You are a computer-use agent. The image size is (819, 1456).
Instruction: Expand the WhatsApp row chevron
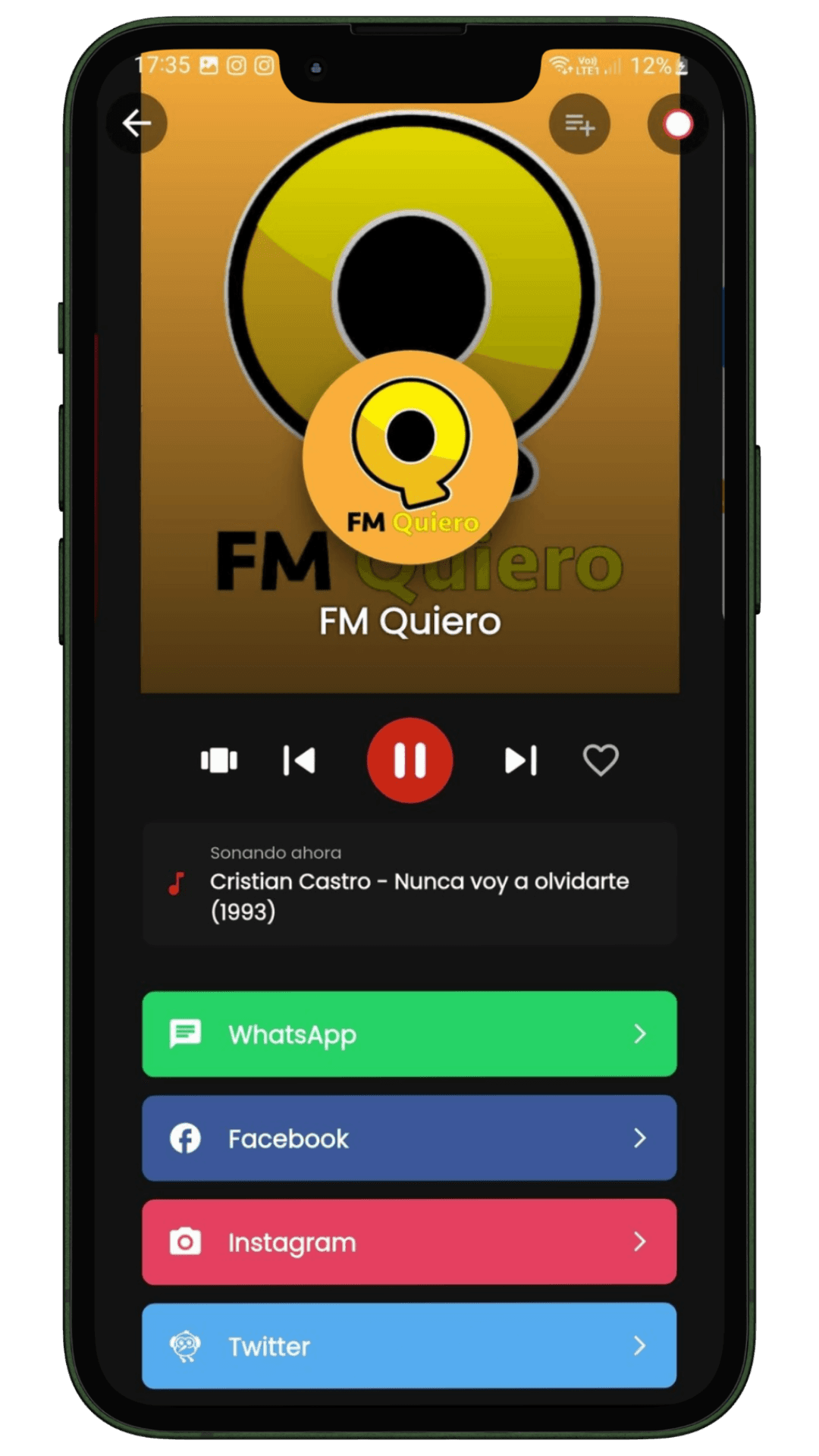tap(641, 1034)
